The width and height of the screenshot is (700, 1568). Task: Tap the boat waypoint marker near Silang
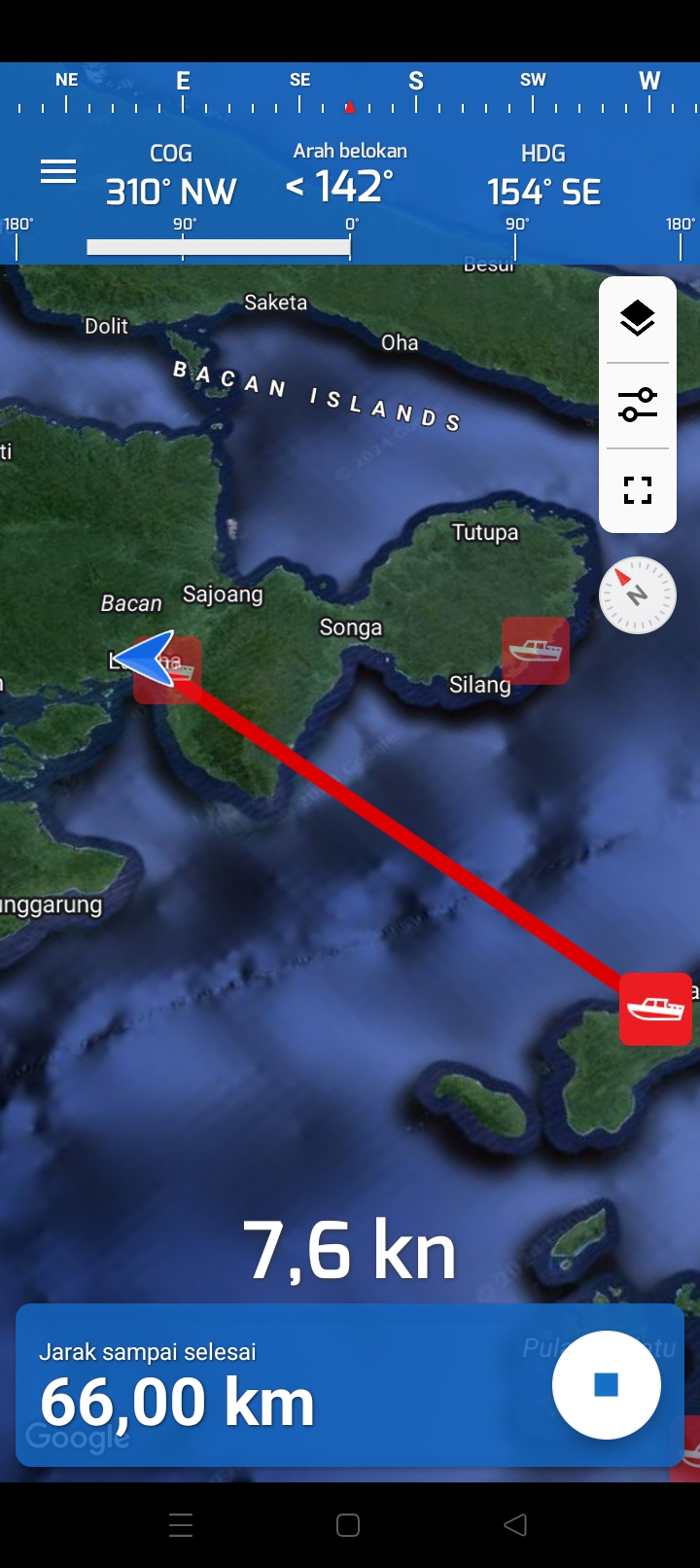point(536,650)
